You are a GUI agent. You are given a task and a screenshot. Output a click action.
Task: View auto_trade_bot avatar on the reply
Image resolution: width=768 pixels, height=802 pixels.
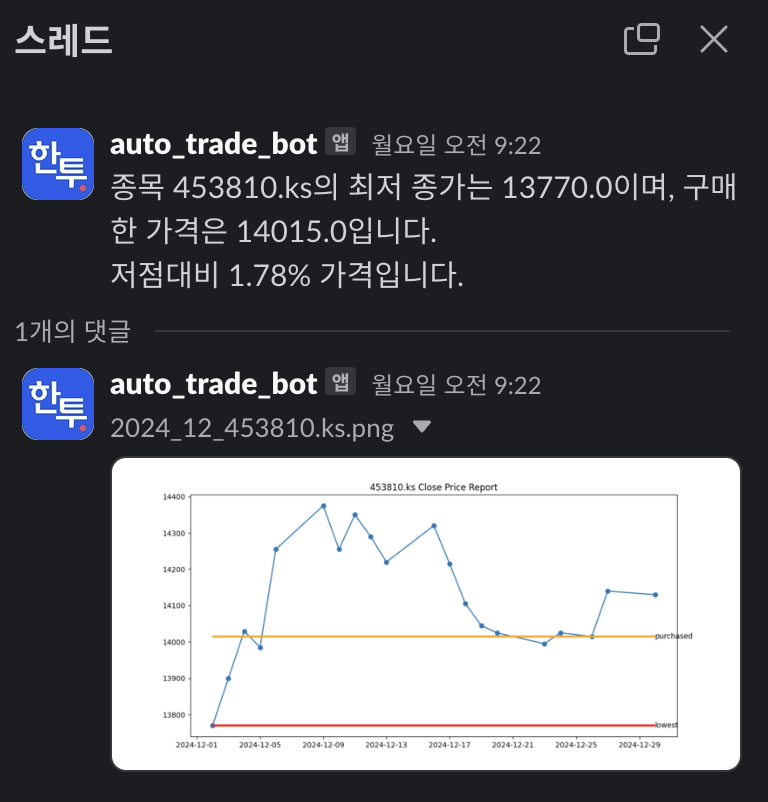[x=58, y=404]
